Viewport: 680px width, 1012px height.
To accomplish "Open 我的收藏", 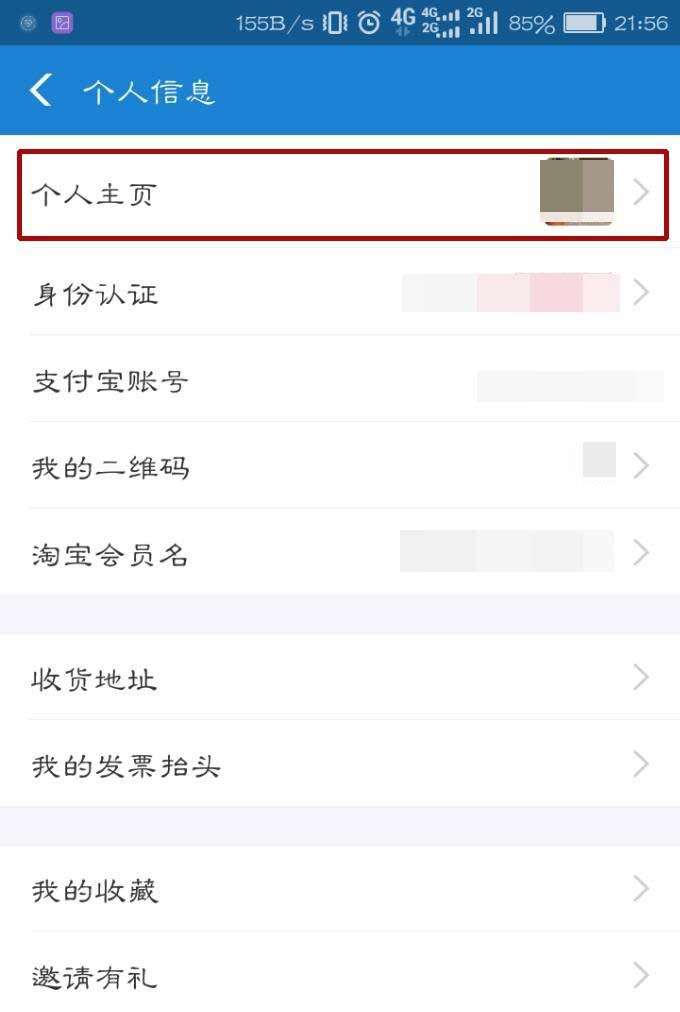I will tap(340, 889).
